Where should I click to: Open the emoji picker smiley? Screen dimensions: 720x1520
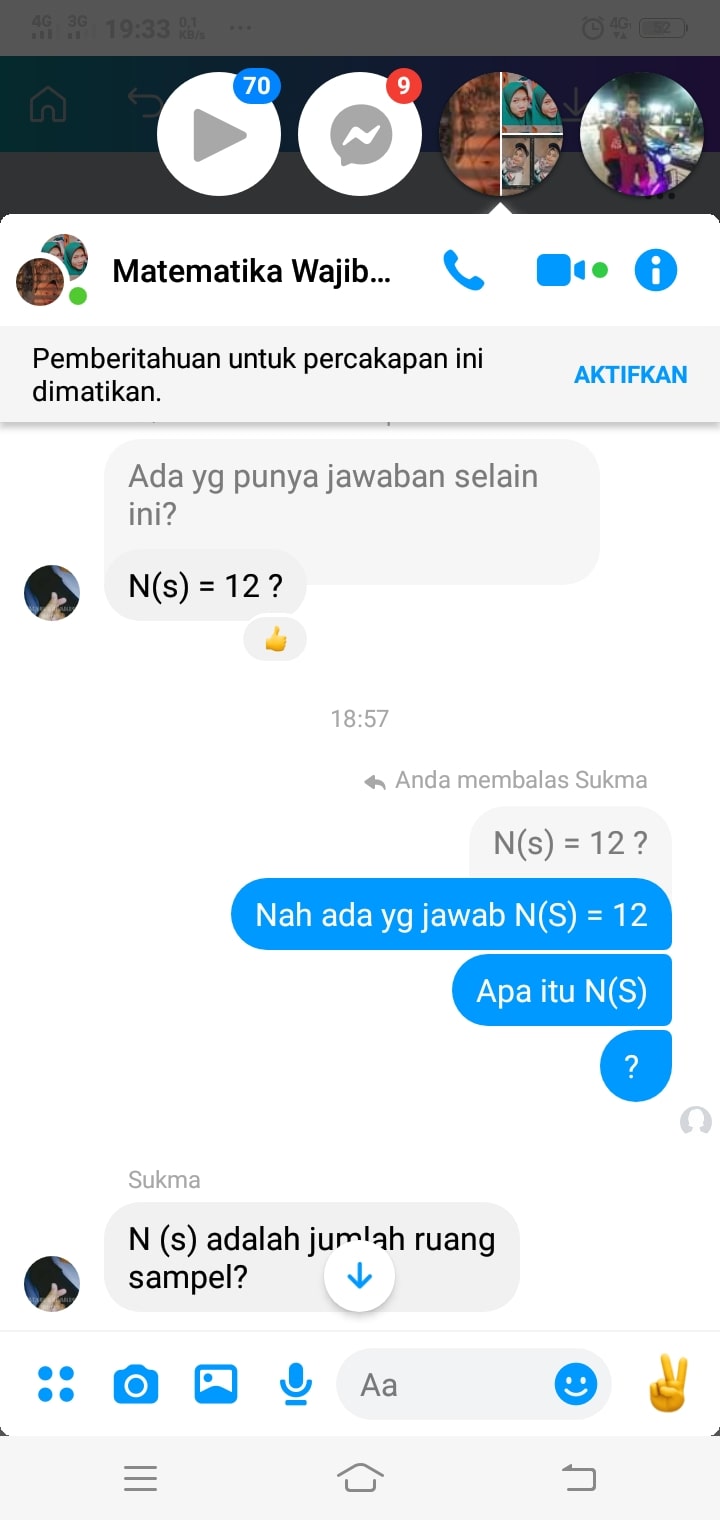click(576, 1384)
